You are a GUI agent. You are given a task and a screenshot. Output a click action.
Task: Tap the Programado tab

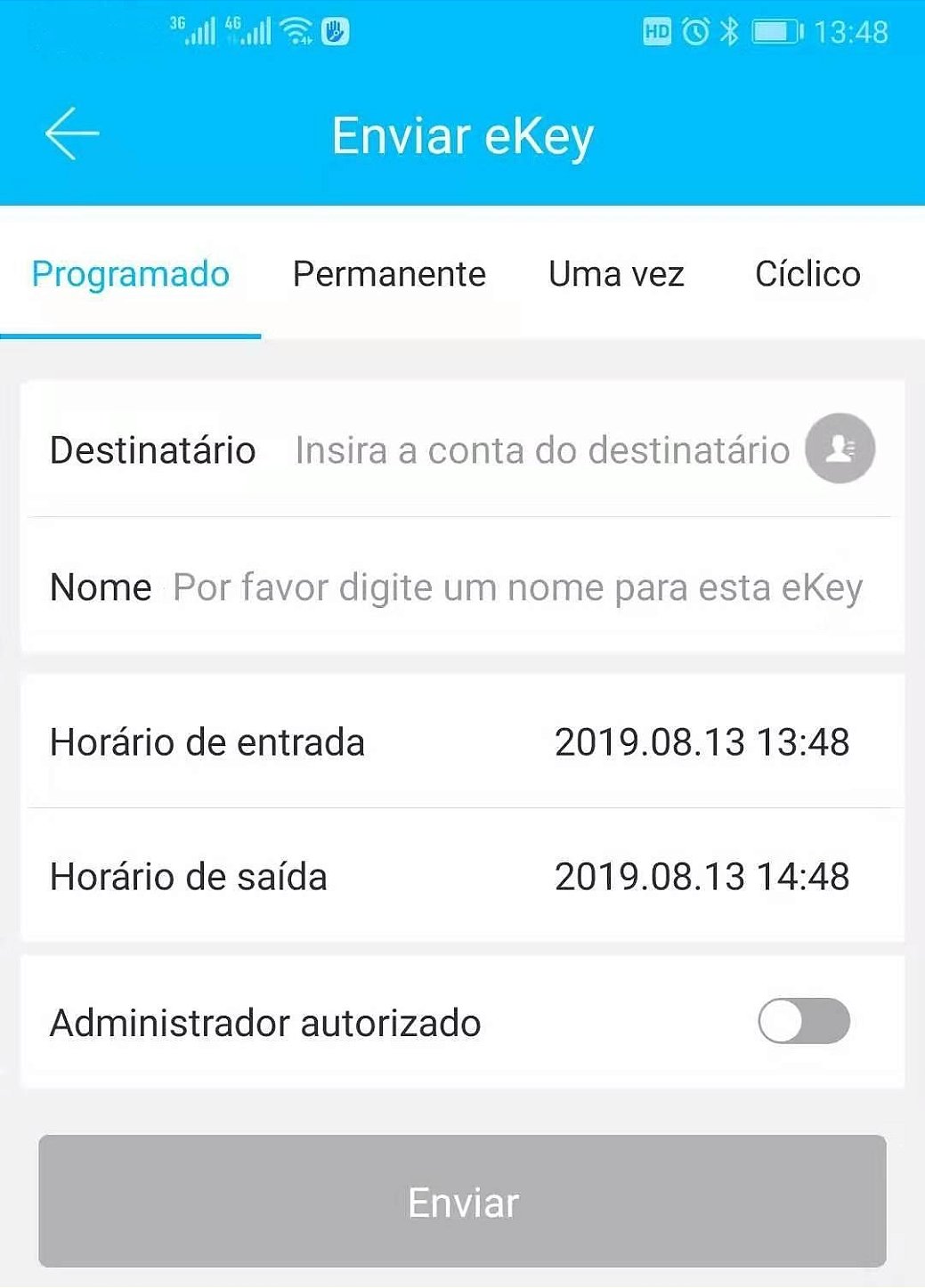tap(131, 274)
